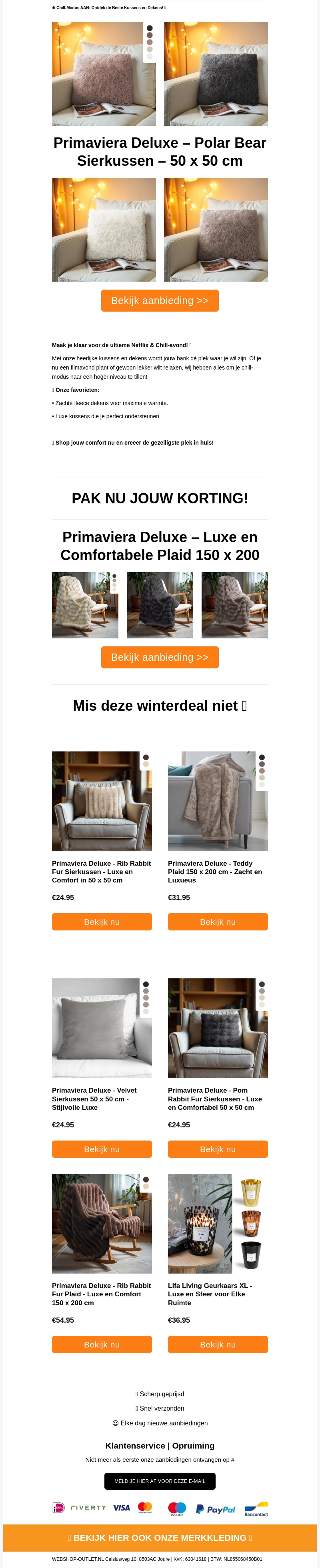This screenshot has height=1568, width=320.
Task: Open the pink Polar Bear cushion image
Action: pyautogui.click(x=104, y=74)
